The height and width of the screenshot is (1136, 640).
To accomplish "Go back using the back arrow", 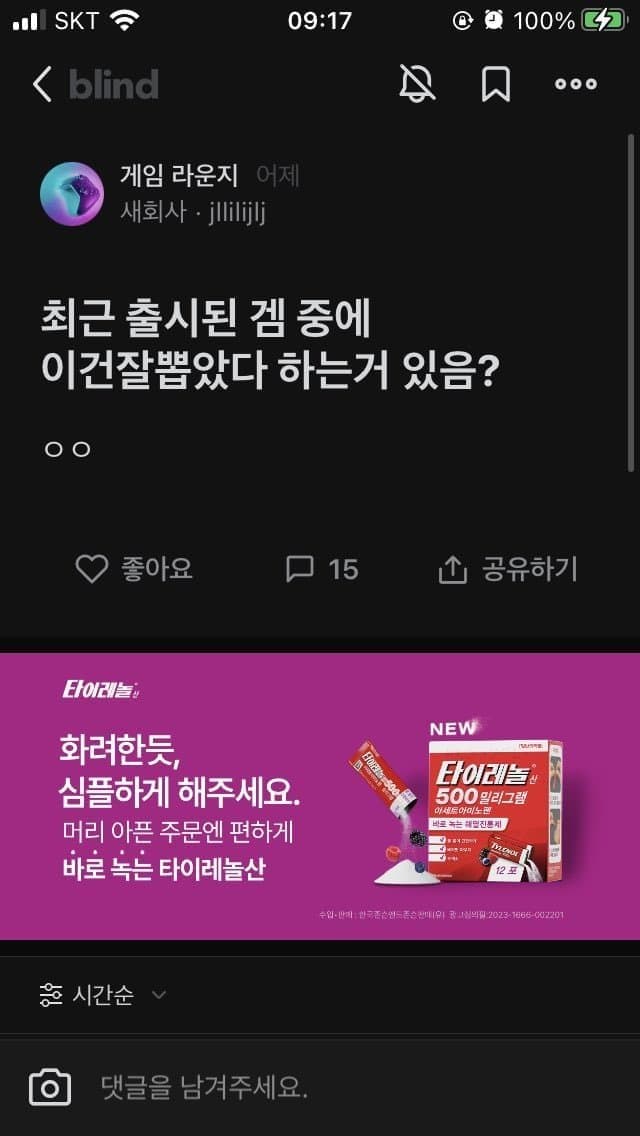I will [x=42, y=85].
